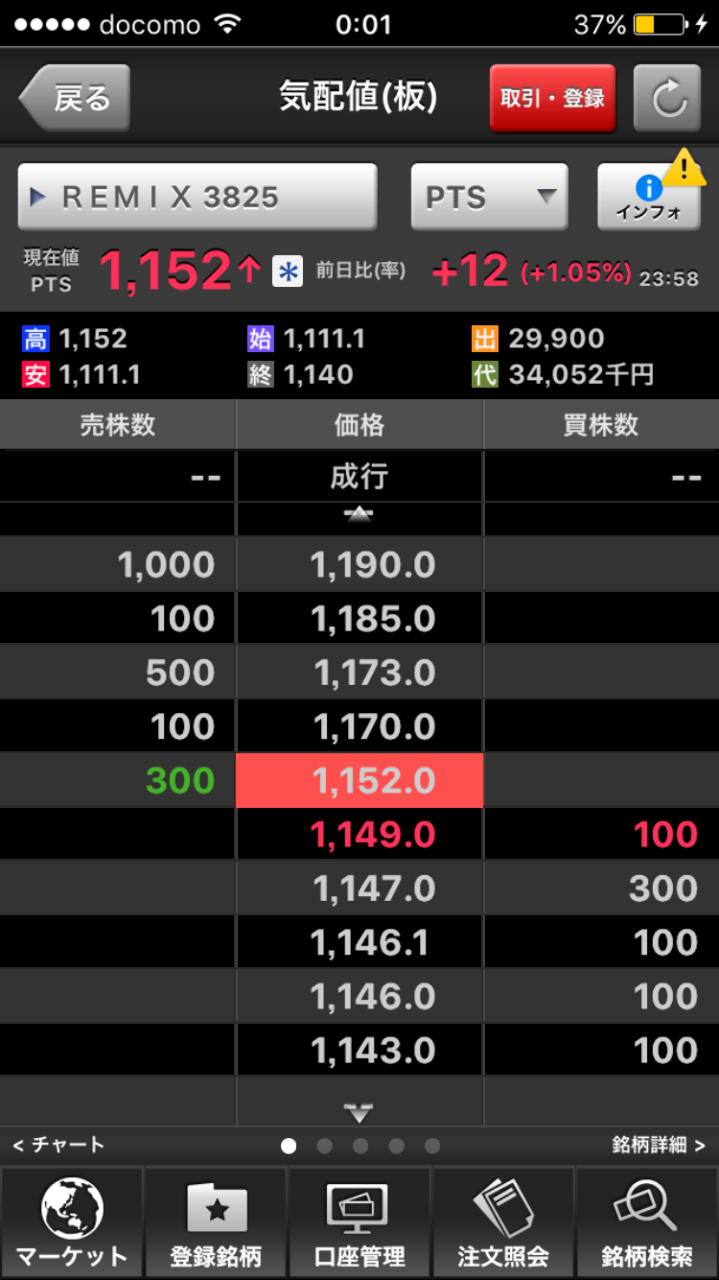Open the インフォ info button
Viewport: 719px width, 1280px height.
[x=649, y=197]
